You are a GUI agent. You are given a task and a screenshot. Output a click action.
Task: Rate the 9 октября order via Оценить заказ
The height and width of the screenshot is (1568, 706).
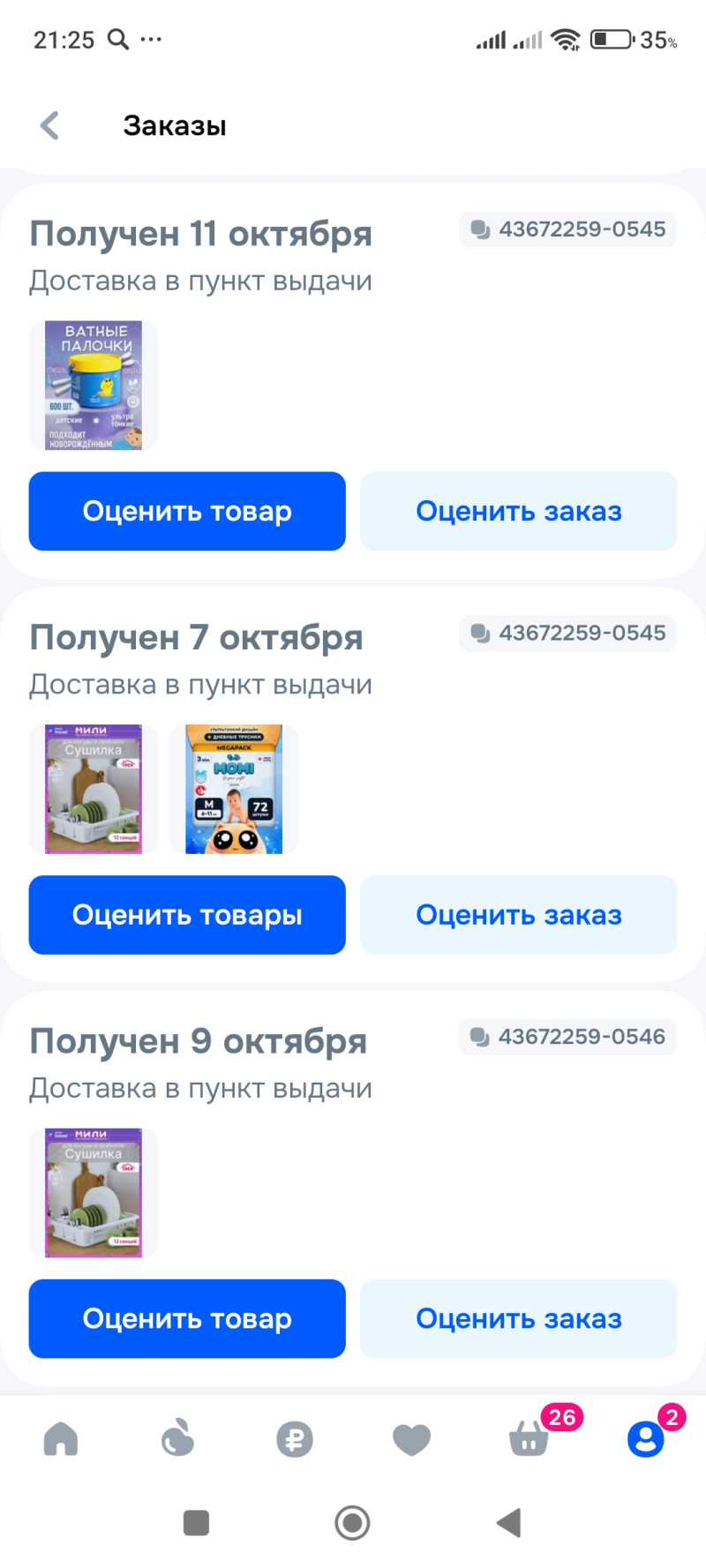click(518, 1318)
